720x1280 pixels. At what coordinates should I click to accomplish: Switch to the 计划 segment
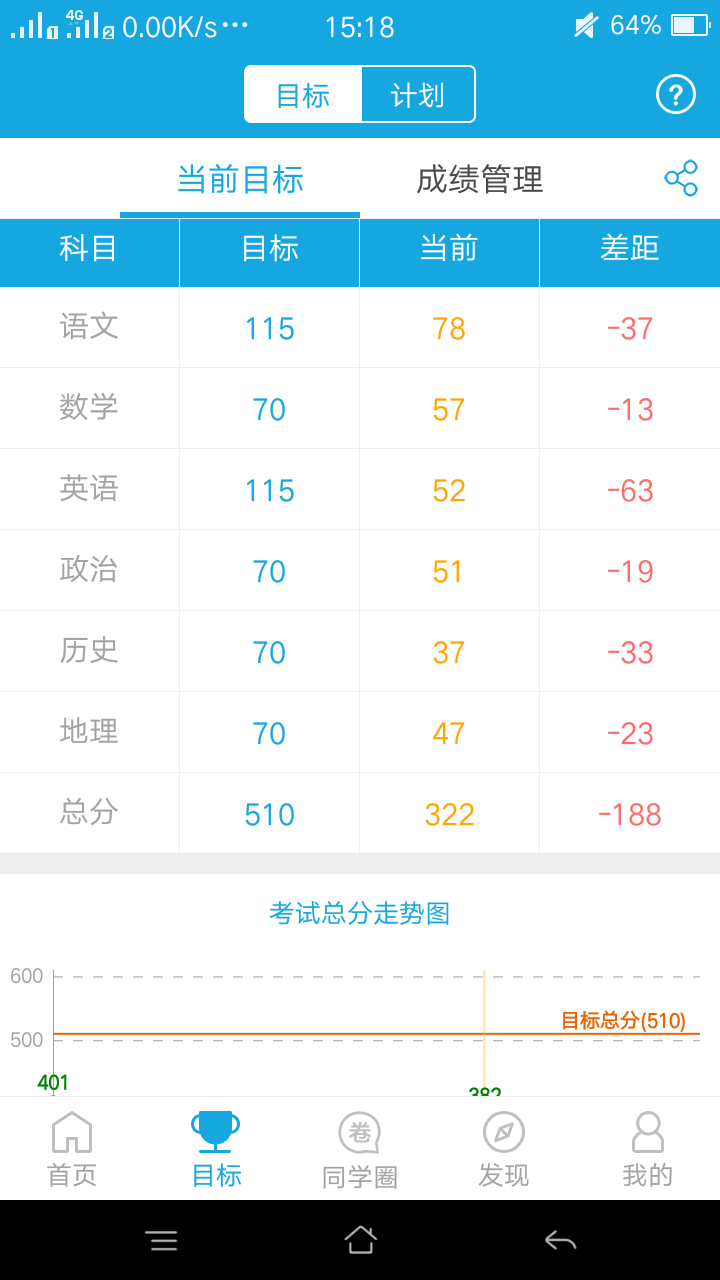[417, 95]
